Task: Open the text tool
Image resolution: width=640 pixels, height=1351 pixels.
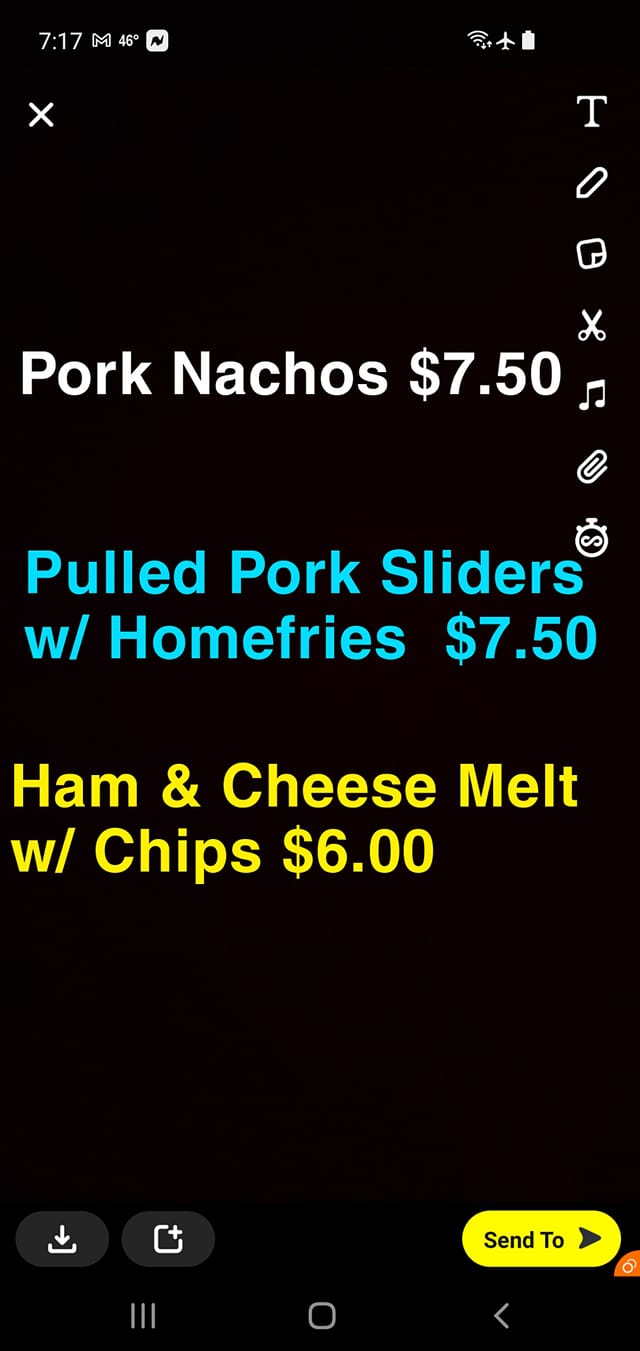Action: point(592,111)
